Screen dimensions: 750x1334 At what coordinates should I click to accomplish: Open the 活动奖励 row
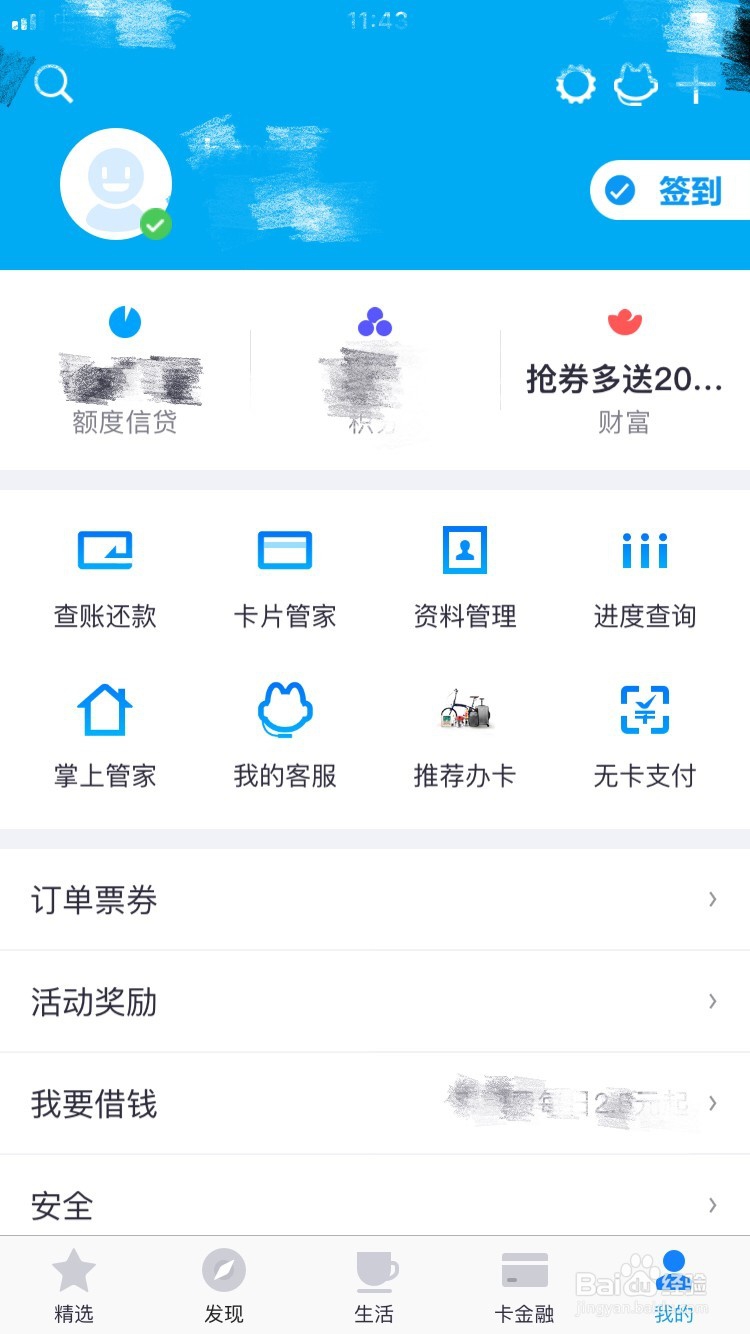point(375,1002)
